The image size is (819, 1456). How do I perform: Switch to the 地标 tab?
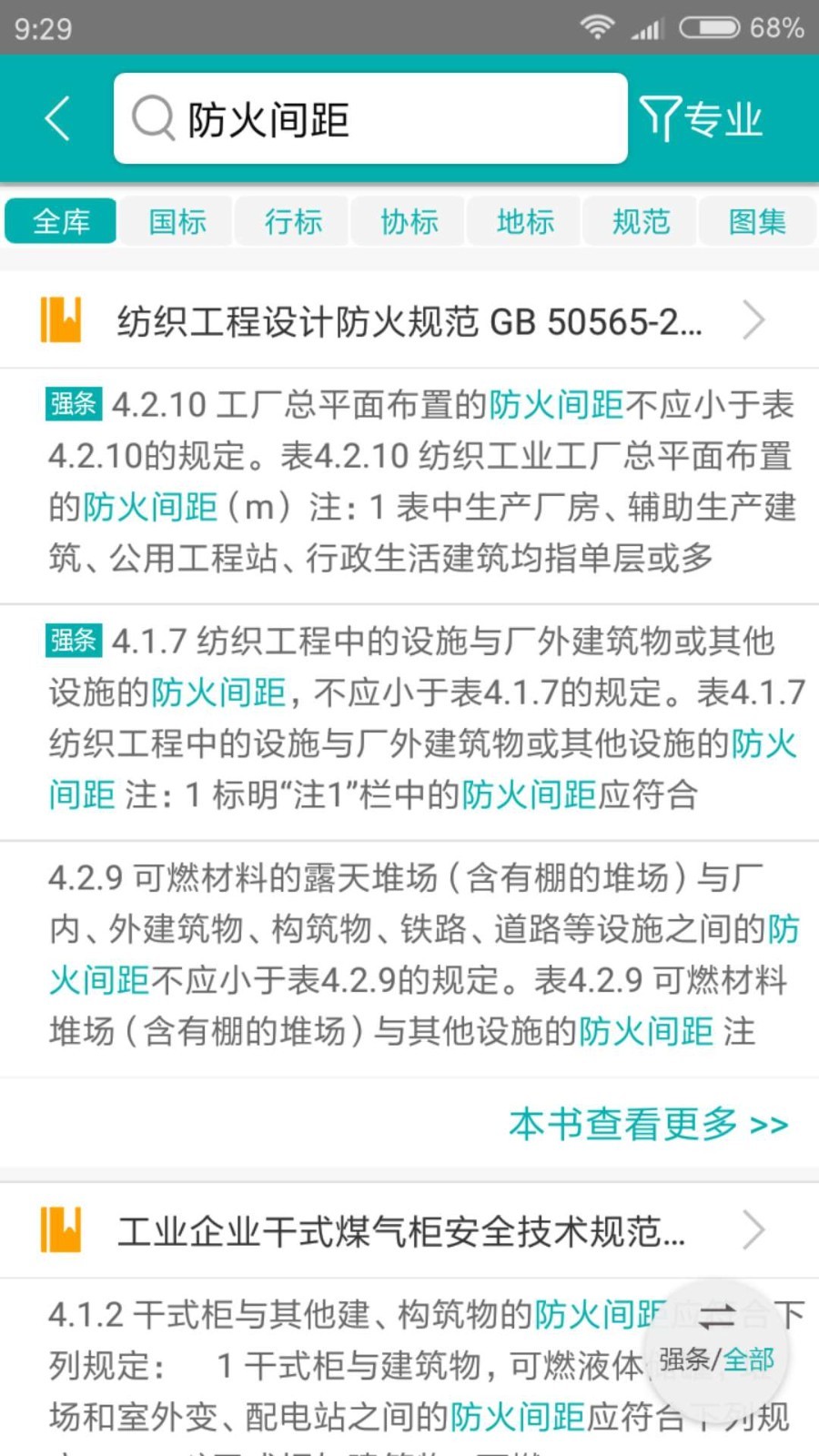pos(525,221)
